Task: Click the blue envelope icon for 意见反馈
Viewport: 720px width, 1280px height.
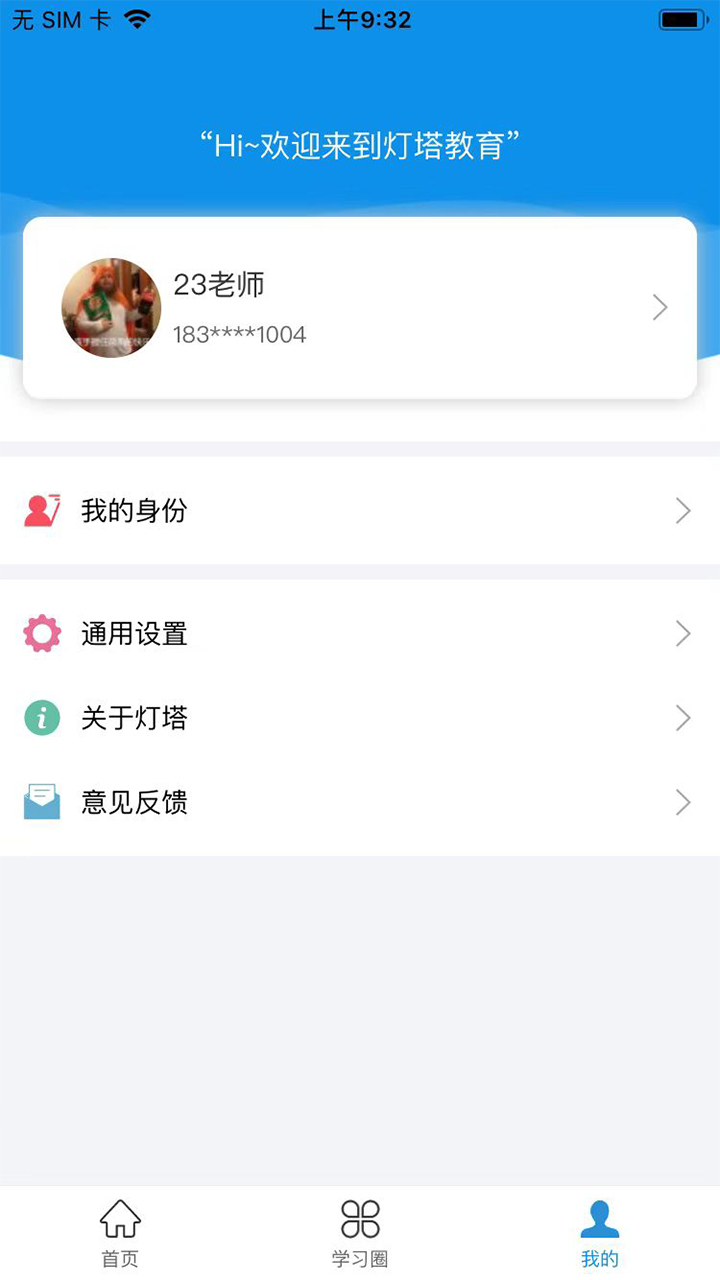Action: tap(41, 802)
